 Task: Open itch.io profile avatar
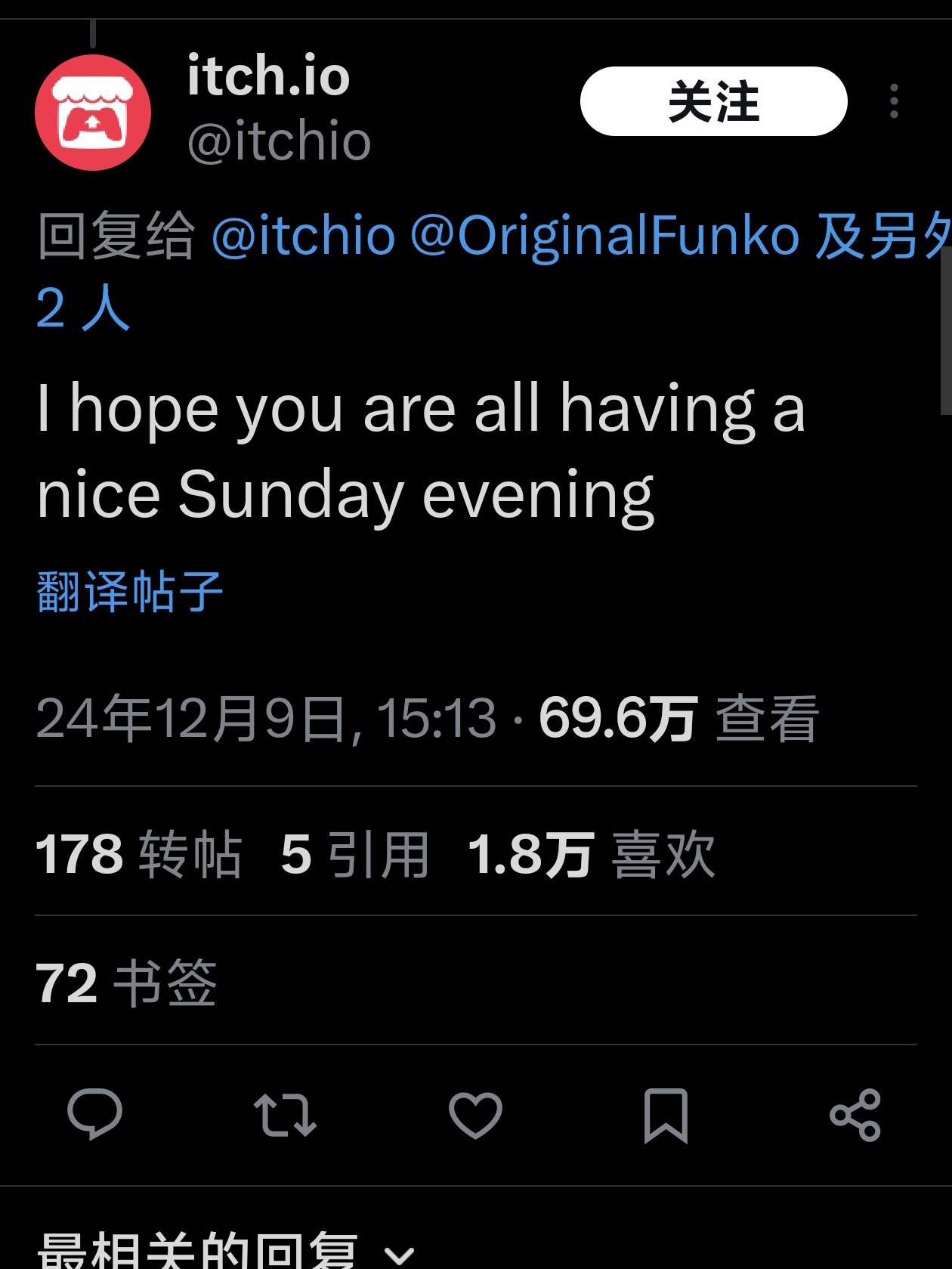click(93, 113)
